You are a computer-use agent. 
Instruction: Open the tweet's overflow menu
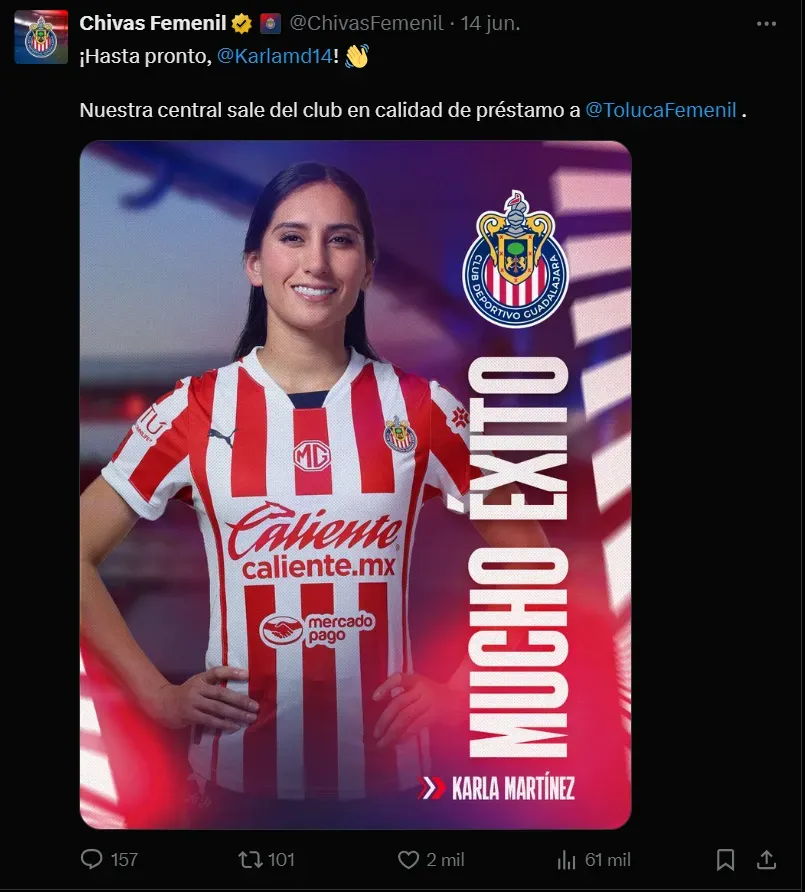pyautogui.click(x=766, y=23)
